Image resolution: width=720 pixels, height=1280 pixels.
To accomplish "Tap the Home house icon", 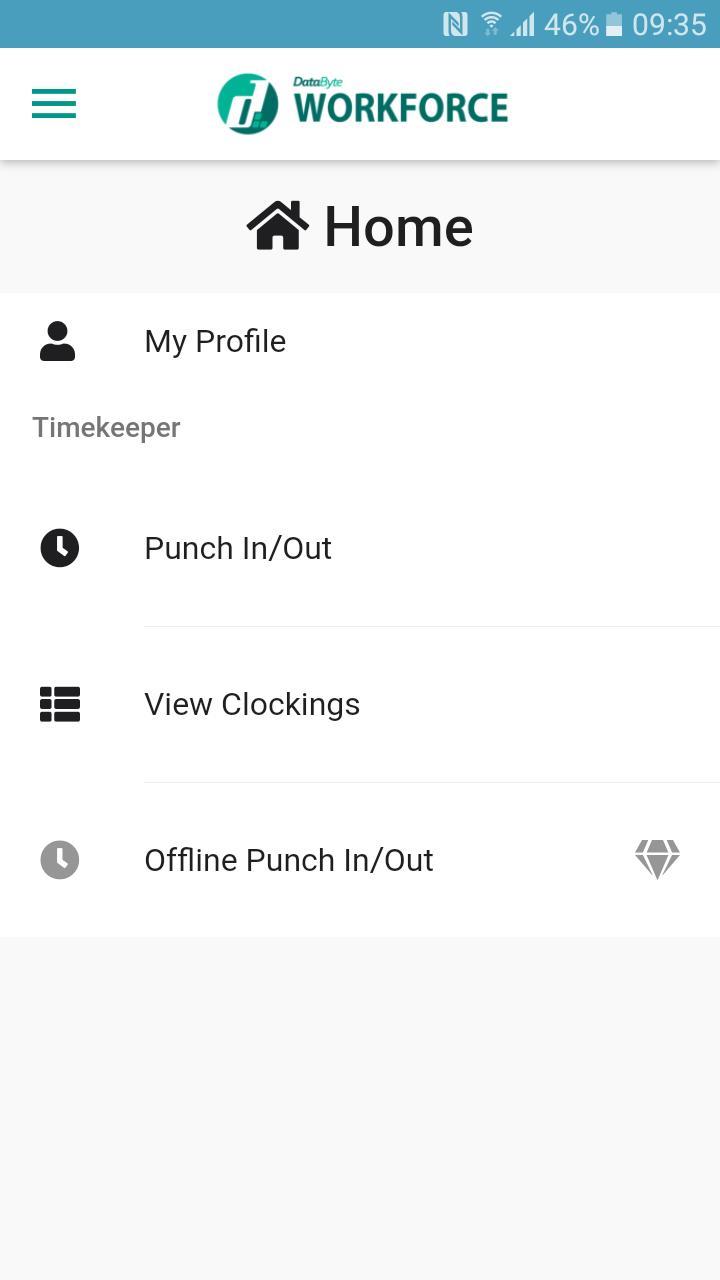I will 279,224.
